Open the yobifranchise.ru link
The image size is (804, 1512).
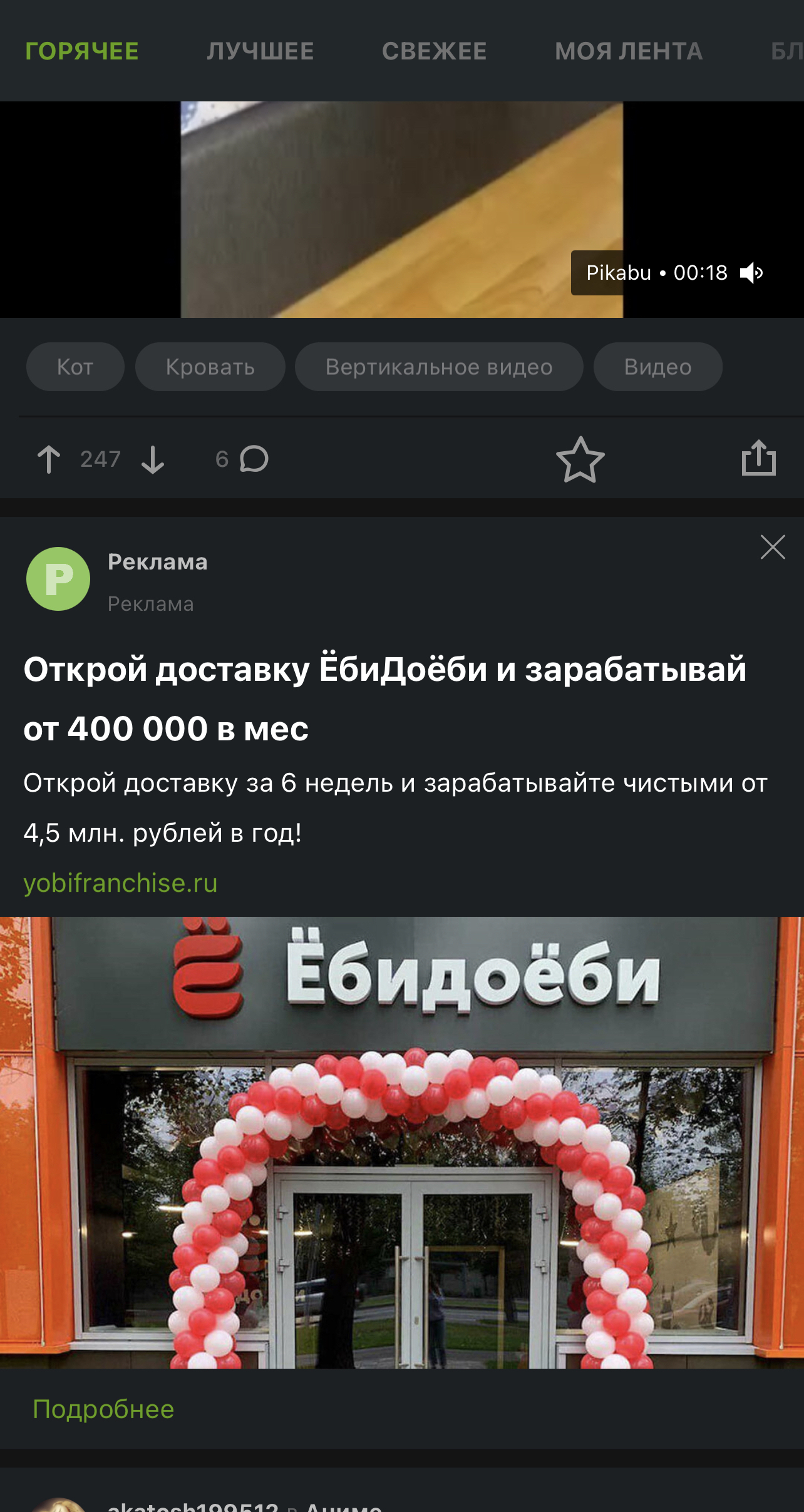tap(120, 883)
